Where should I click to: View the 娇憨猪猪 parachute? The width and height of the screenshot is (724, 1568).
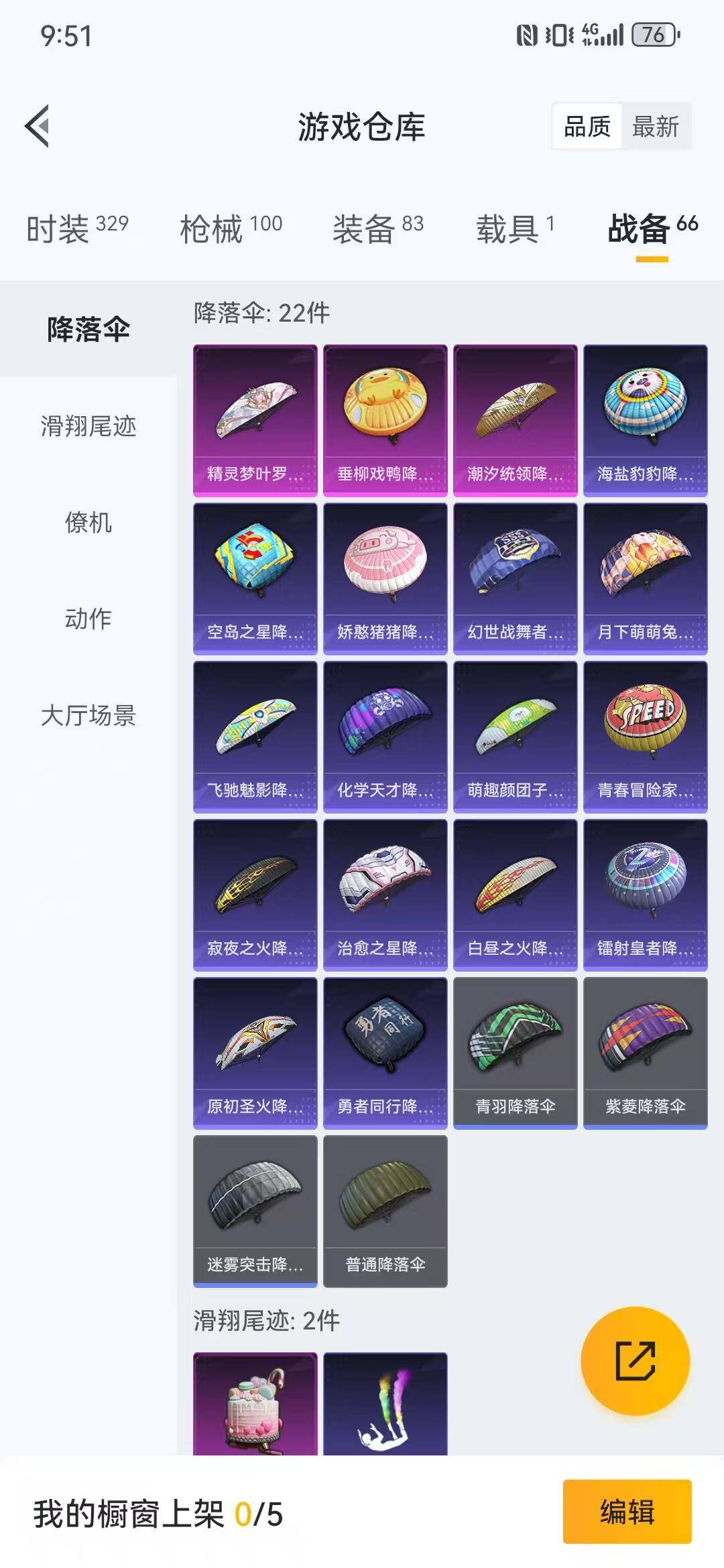pos(385,579)
